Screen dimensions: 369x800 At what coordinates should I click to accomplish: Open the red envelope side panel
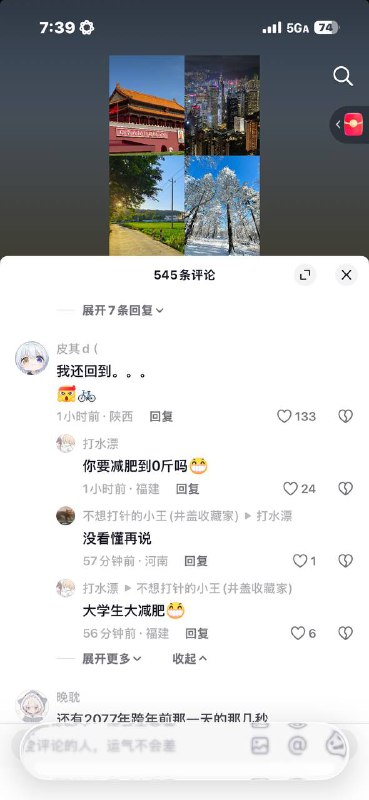click(350, 124)
